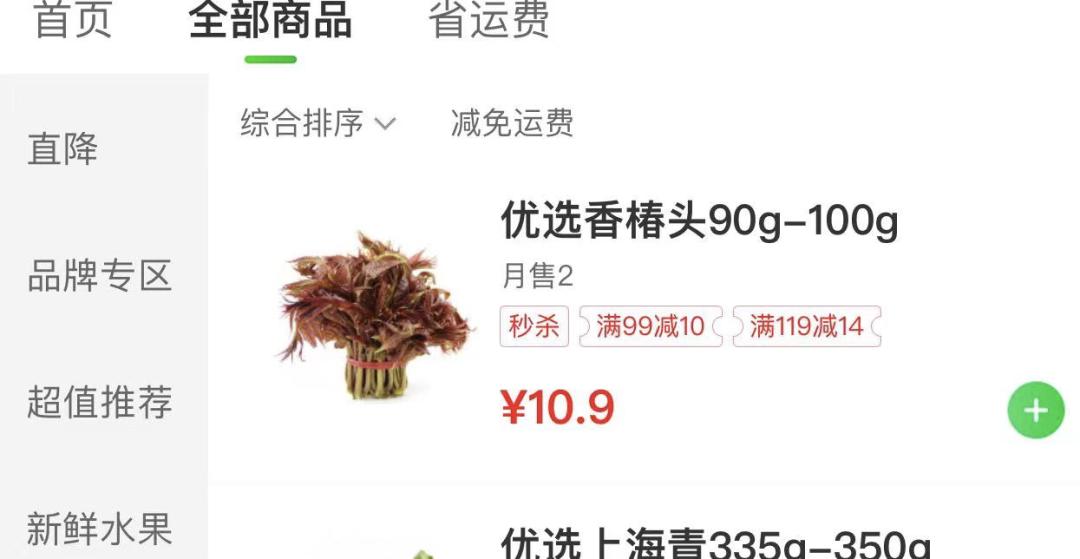This screenshot has width=1080, height=559.
Task: Go to 超值推荐 category
Action: (100, 402)
